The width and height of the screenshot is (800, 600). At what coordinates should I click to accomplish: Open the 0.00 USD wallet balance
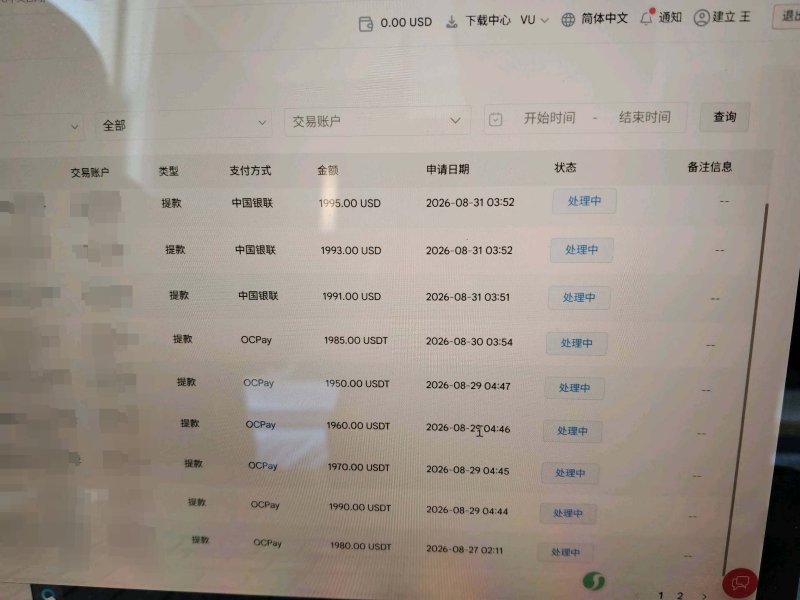click(395, 23)
